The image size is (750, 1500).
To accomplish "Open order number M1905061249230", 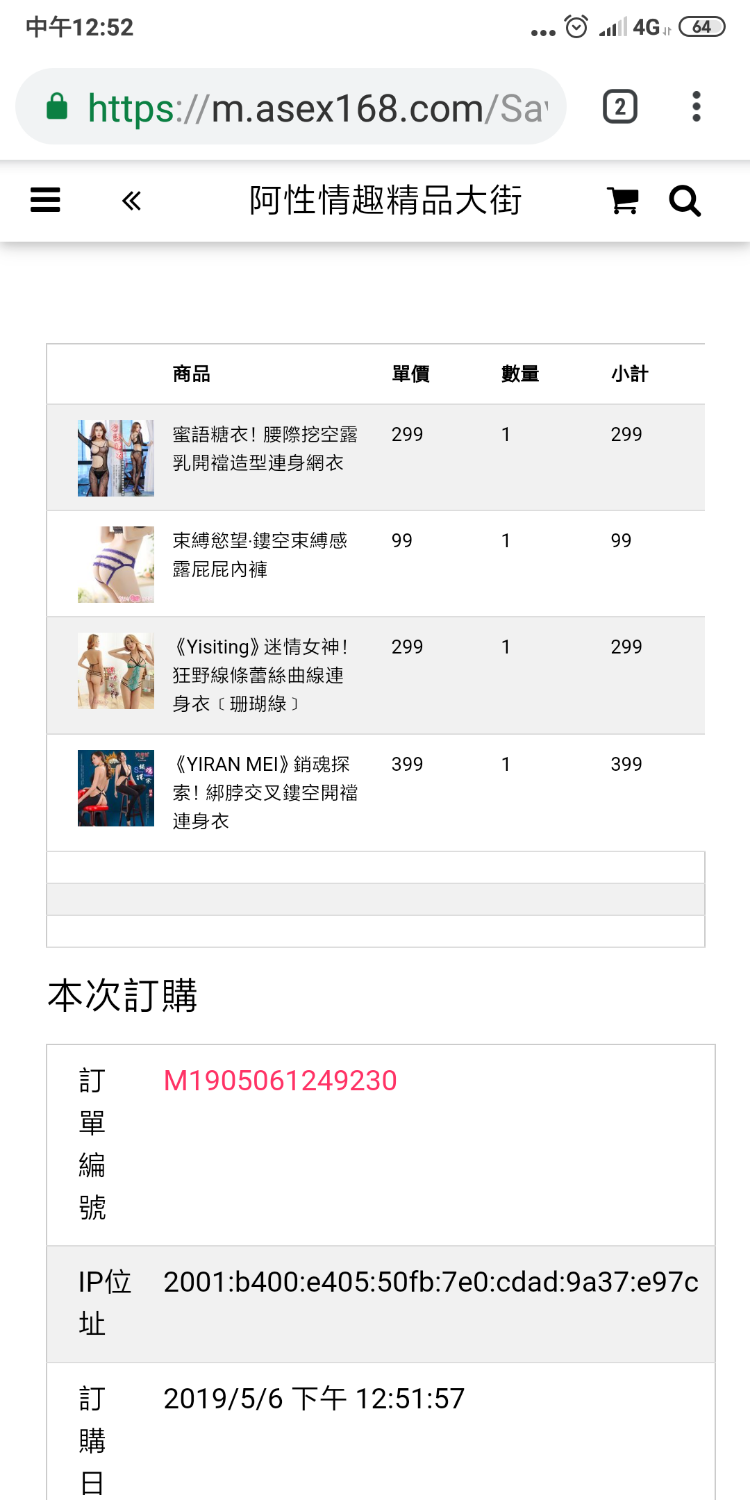I will click(280, 1081).
